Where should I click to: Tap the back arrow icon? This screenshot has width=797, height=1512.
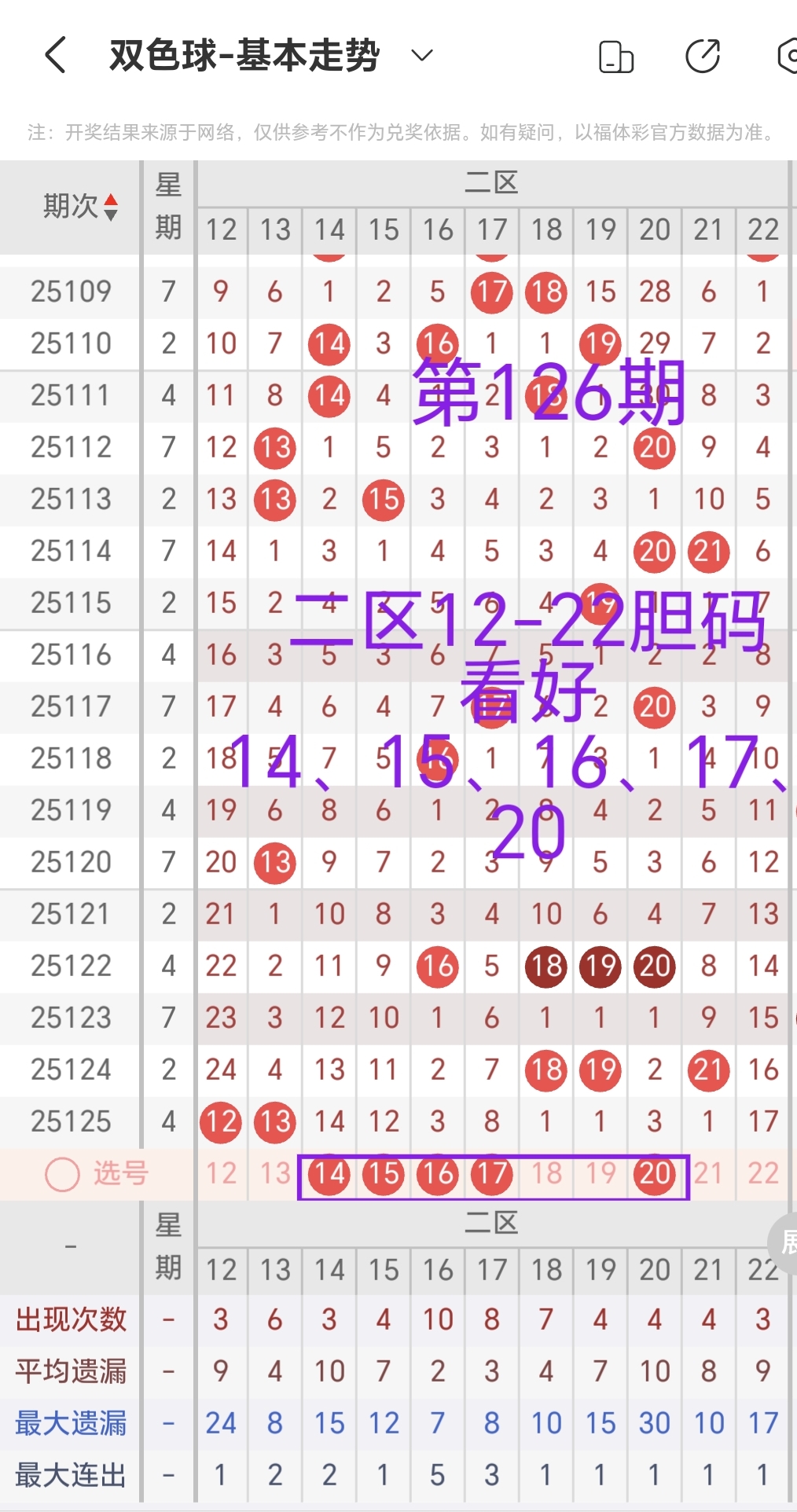pos(53,55)
